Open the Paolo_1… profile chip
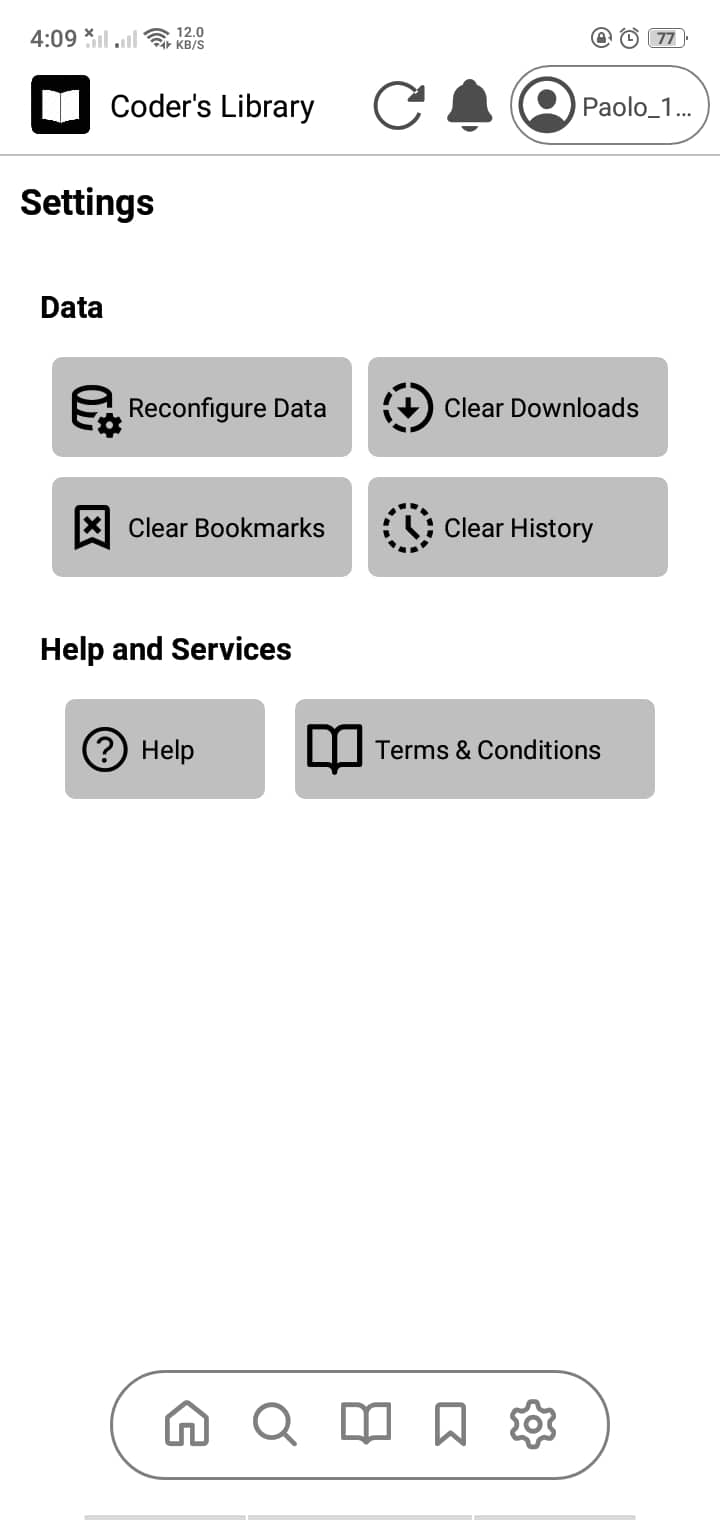This screenshot has height=1520, width=720. [610, 105]
